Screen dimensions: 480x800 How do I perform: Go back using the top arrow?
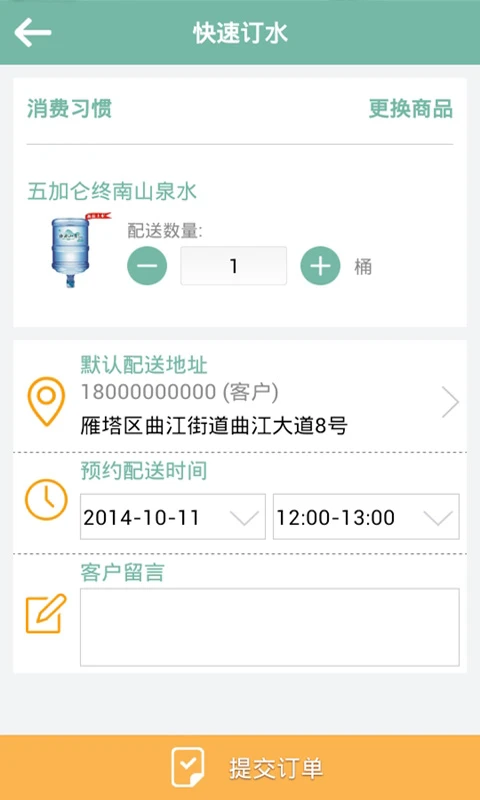point(33,33)
